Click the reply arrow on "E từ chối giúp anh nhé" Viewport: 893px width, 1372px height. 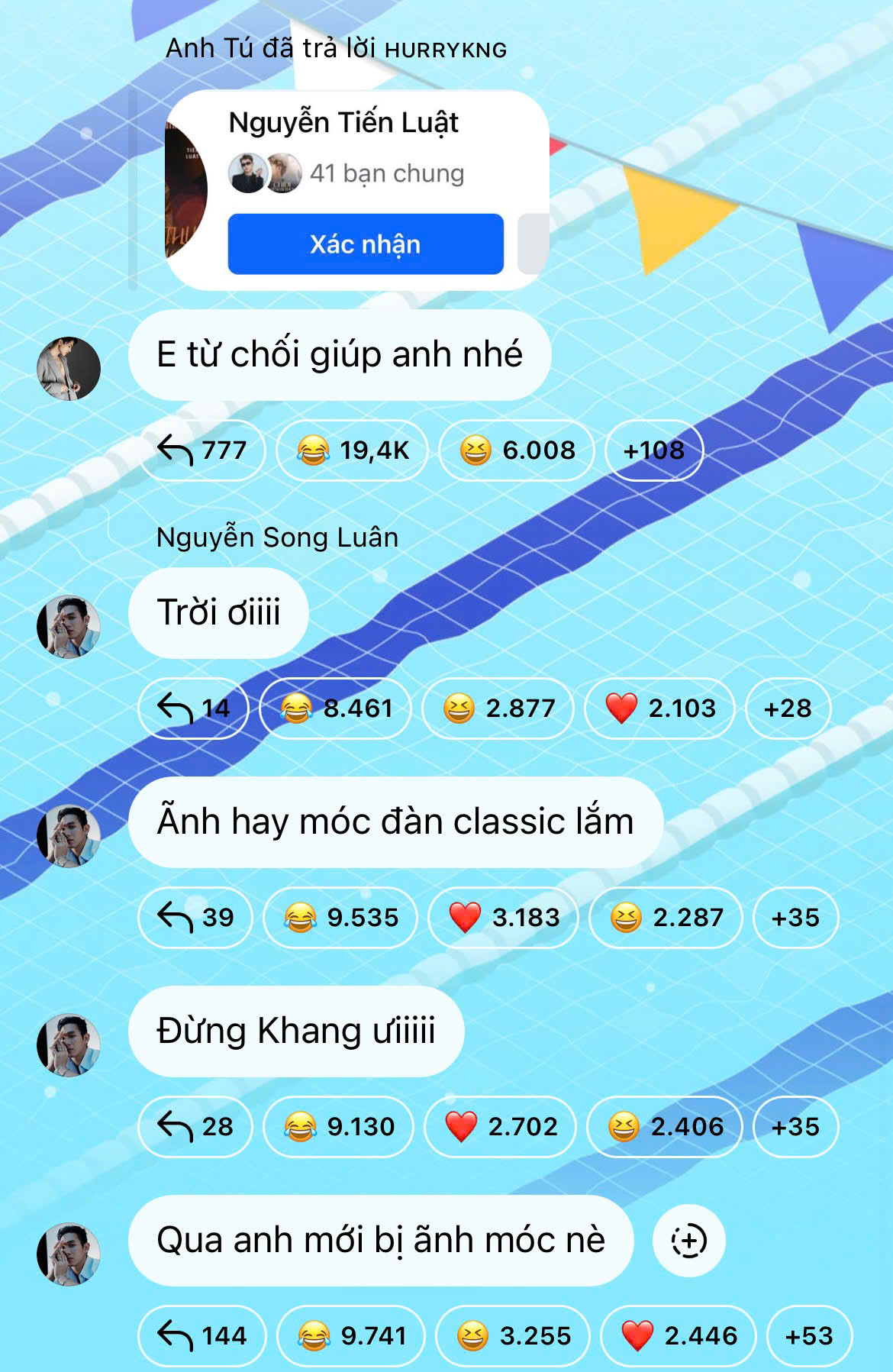(202, 450)
